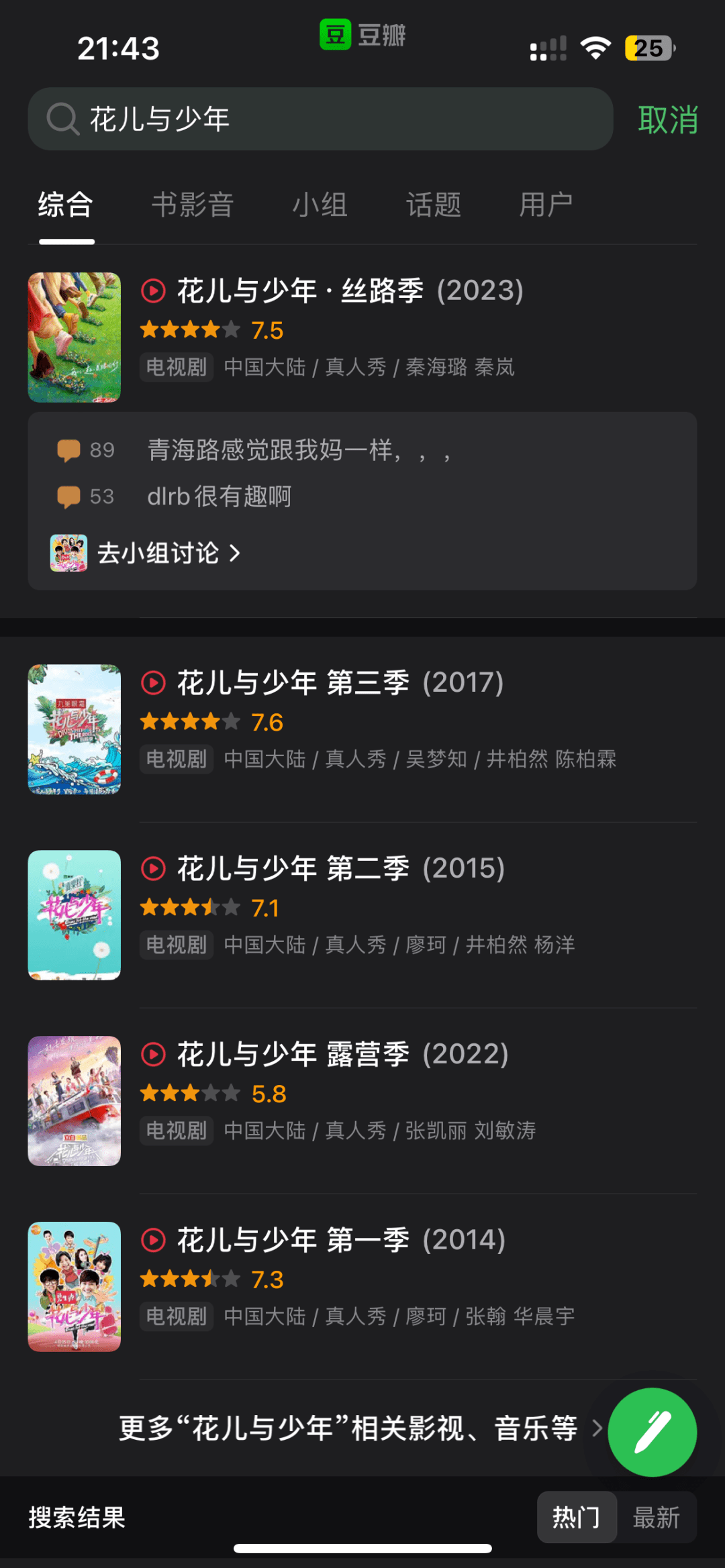Go to group discussion via 去小组讨论
Viewport: 725px width, 1568px height.
[x=158, y=554]
